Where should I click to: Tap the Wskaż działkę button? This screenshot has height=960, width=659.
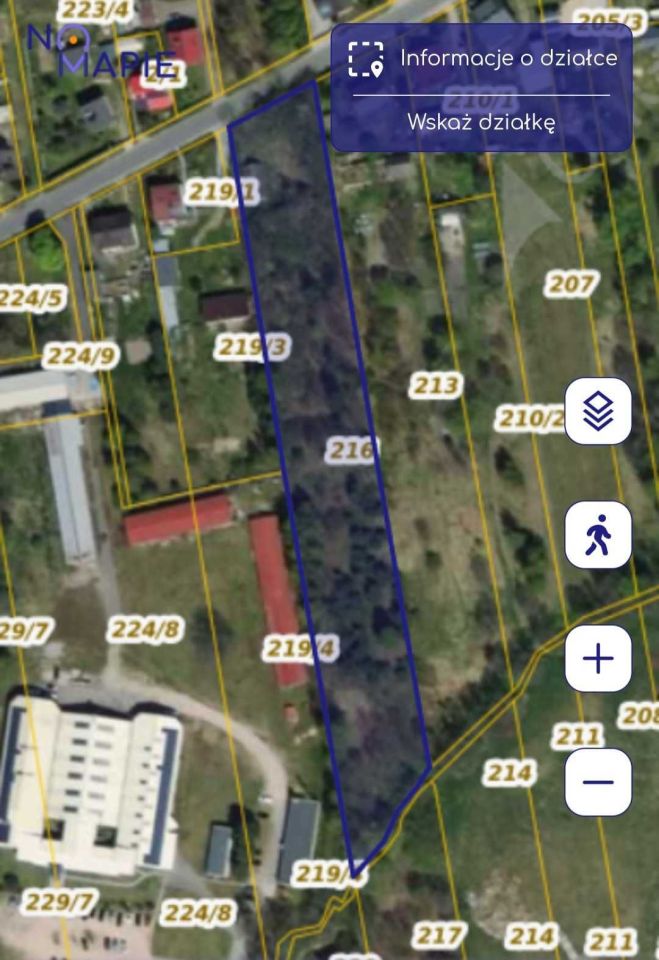481,122
